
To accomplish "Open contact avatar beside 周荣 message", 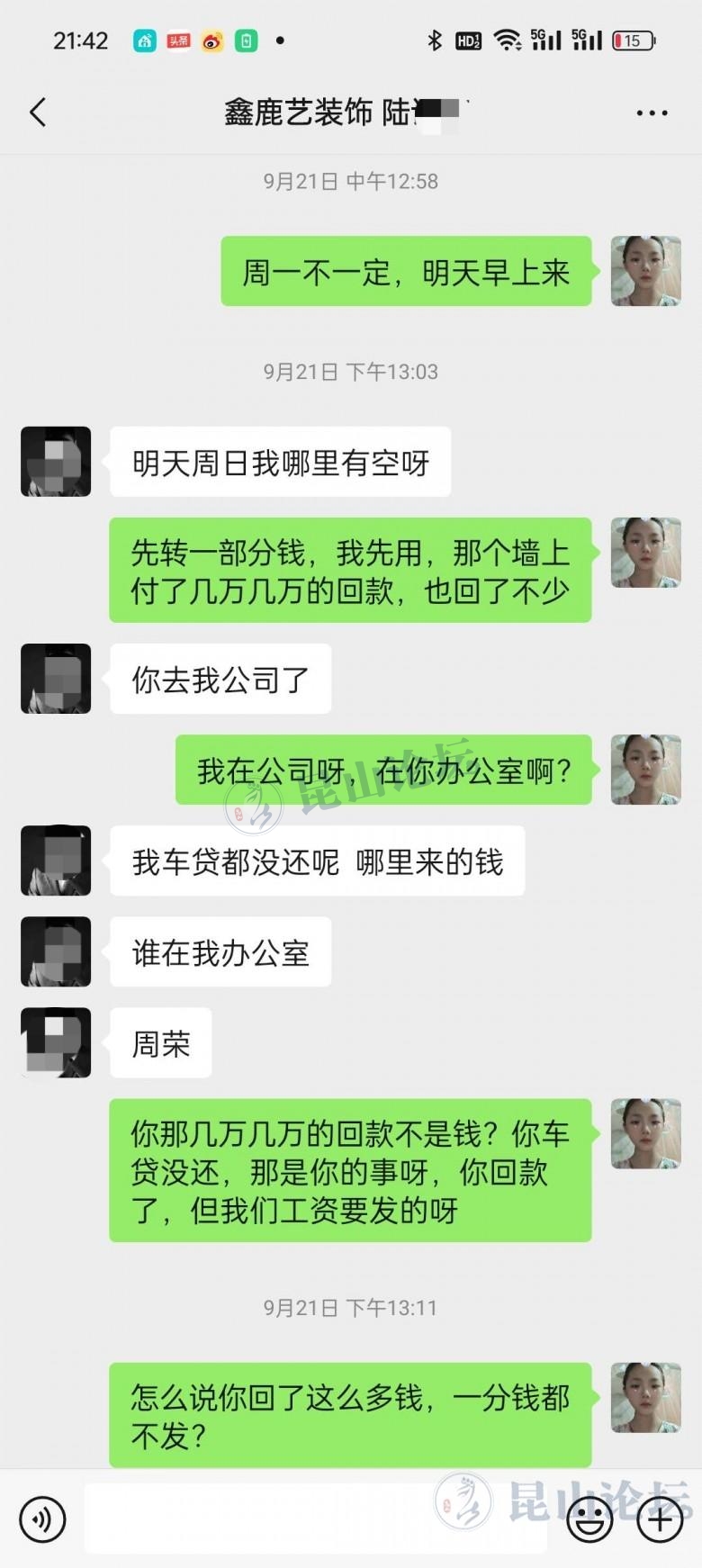I will [56, 1042].
